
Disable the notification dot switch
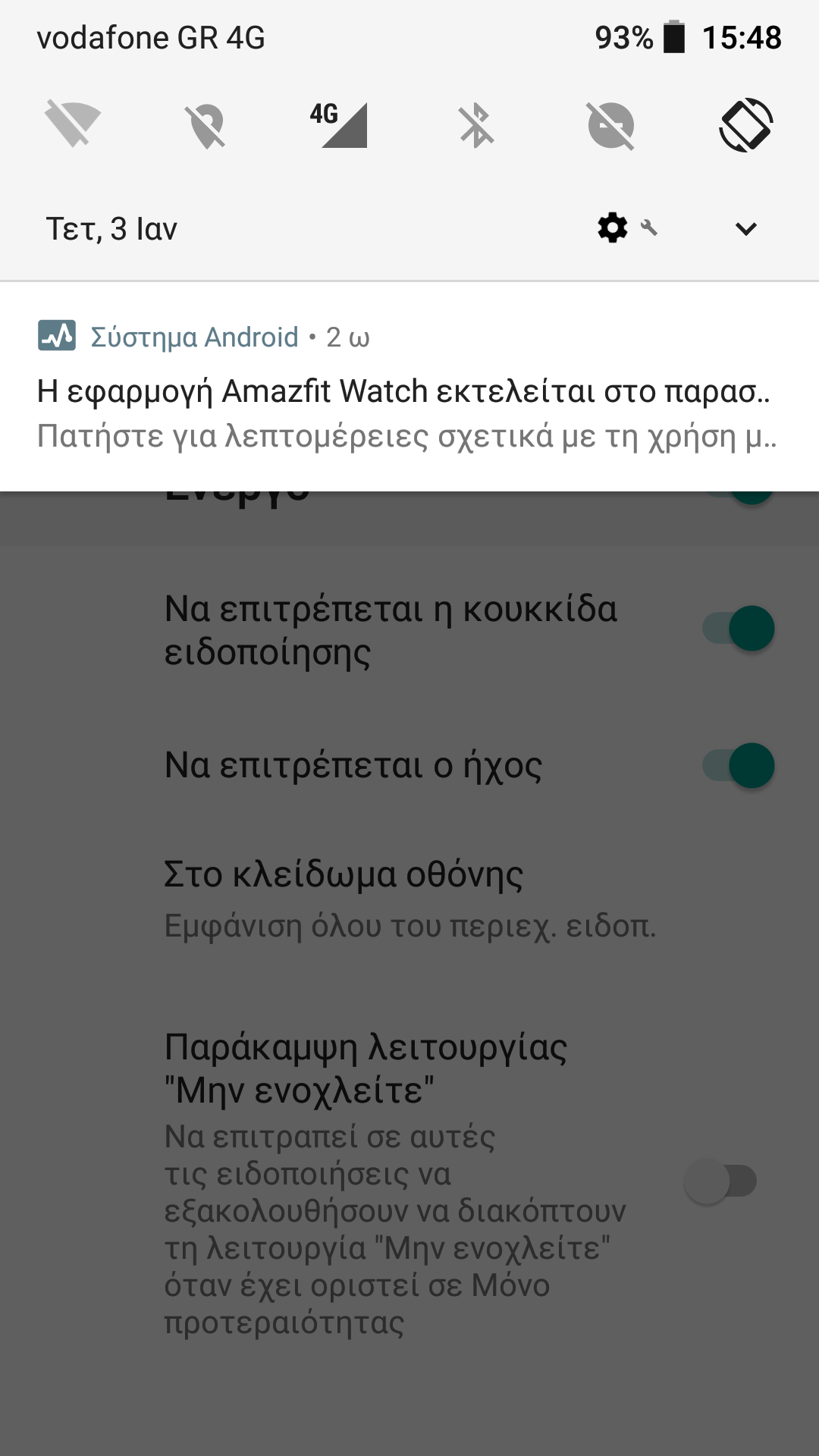point(739,629)
